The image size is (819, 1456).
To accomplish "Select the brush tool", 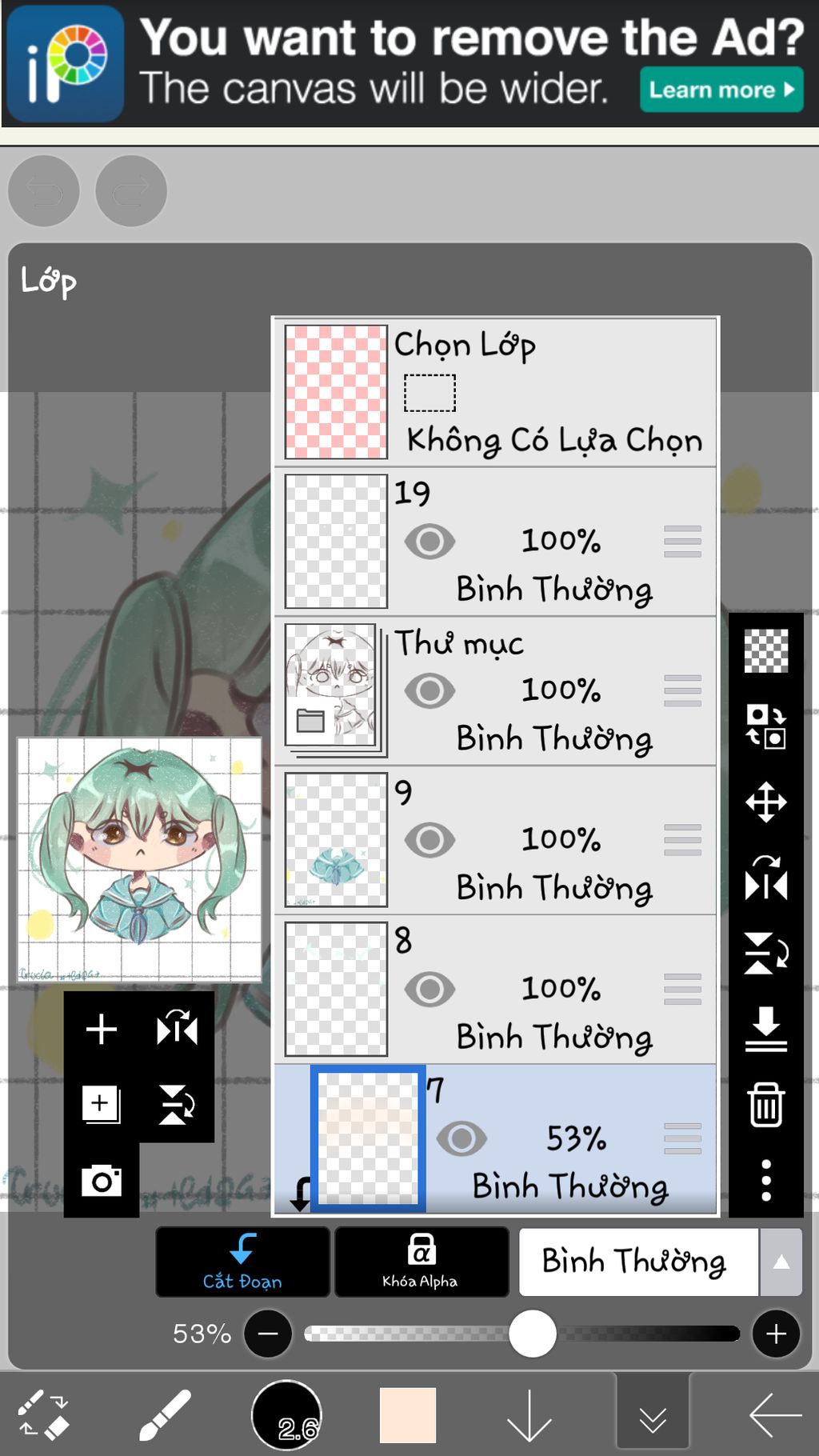I will (165, 1415).
